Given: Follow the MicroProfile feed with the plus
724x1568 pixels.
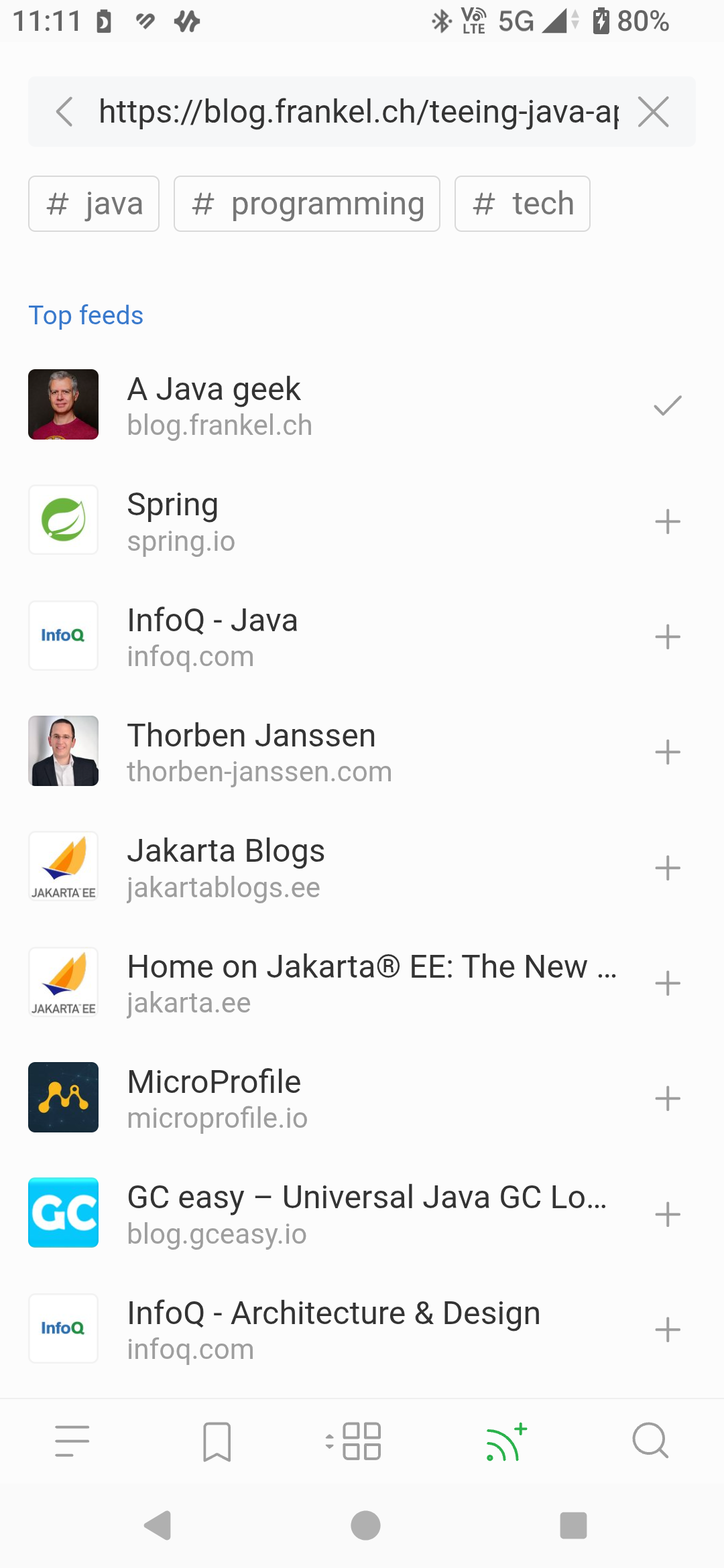Looking at the screenshot, I should click(668, 1098).
